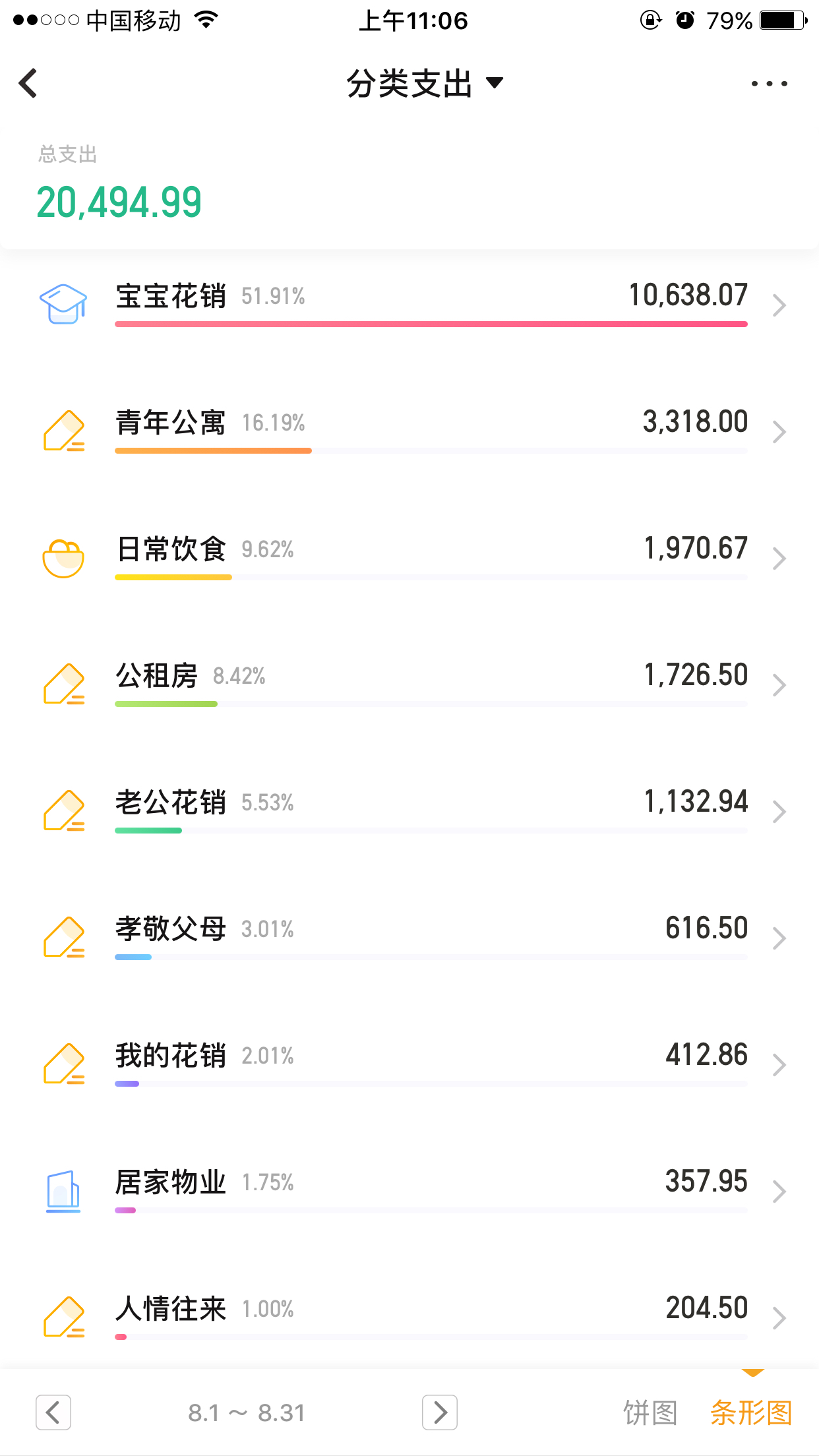
Task: Open the three-dot overflow menu
Action: coord(769,84)
